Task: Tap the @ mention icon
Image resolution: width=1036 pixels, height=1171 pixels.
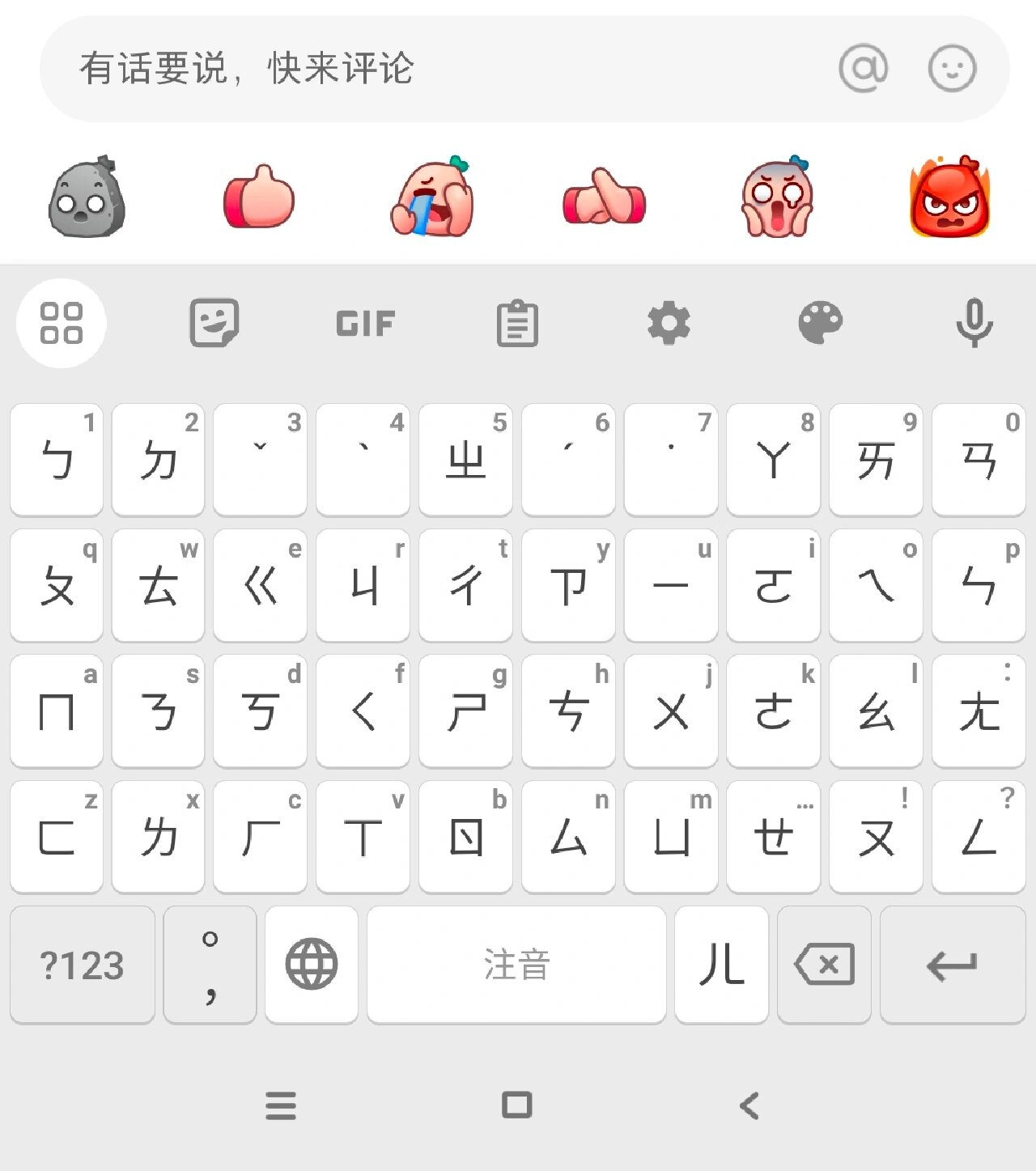Action: click(x=863, y=69)
